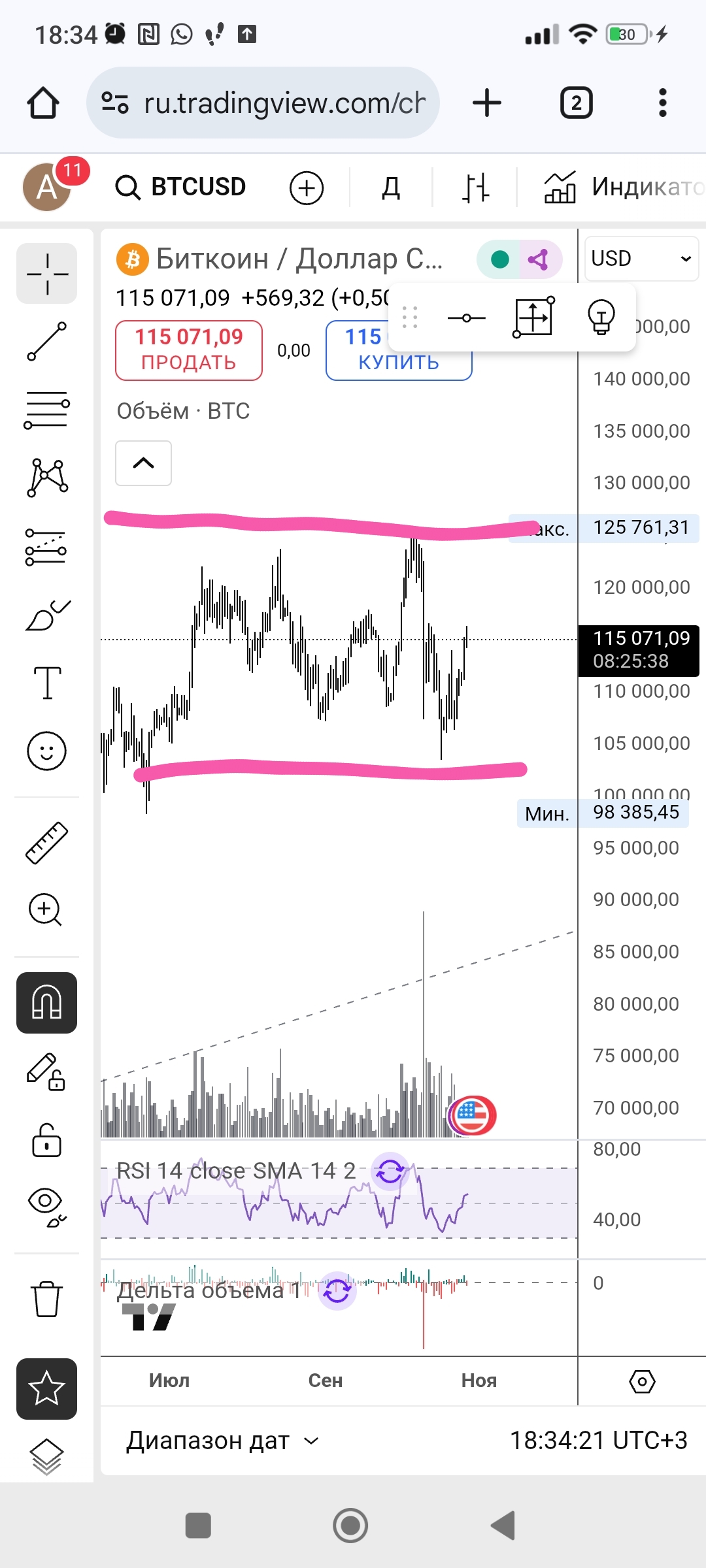Open the USD currency dropdown
The image size is (706, 1568).
[x=641, y=259]
